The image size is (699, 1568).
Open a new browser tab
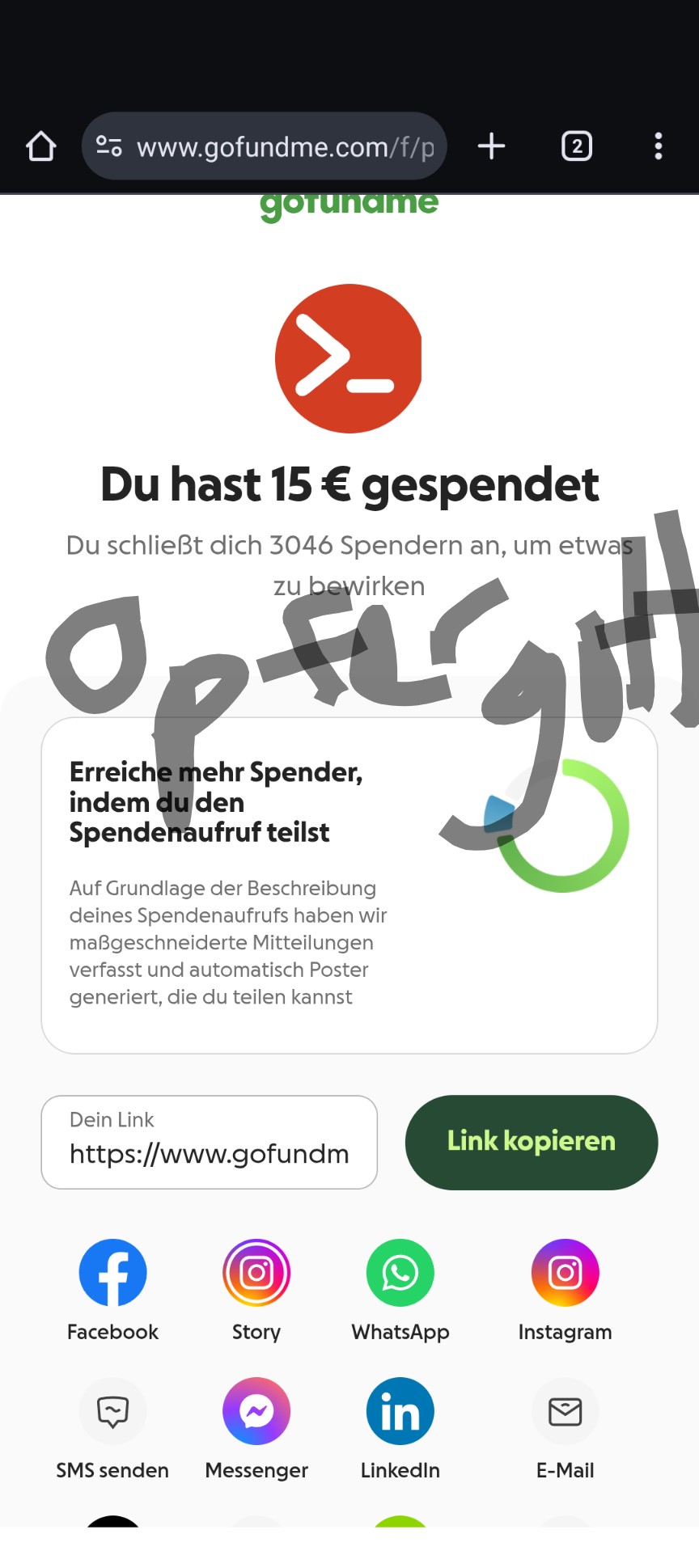(491, 146)
